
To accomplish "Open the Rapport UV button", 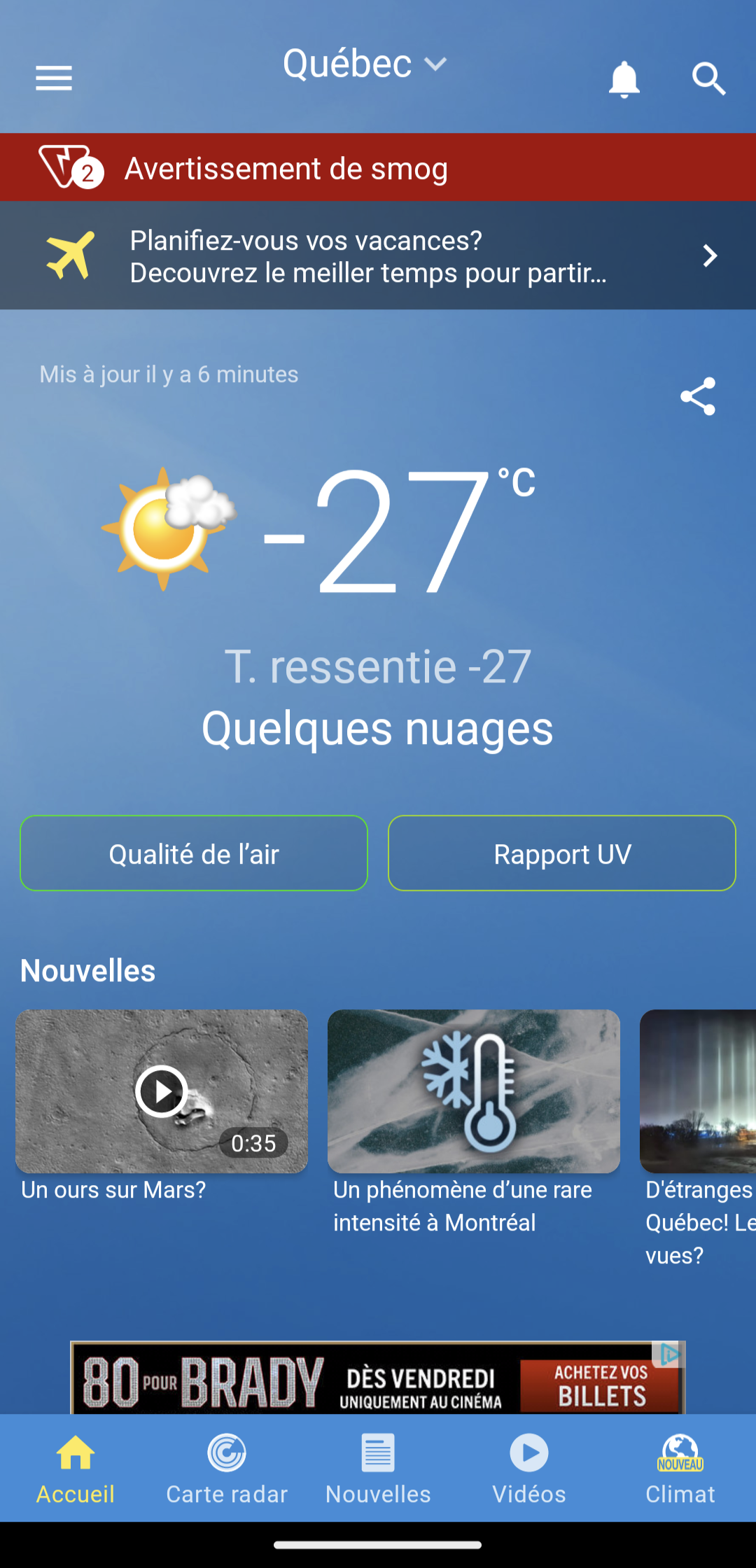I will 561,853.
